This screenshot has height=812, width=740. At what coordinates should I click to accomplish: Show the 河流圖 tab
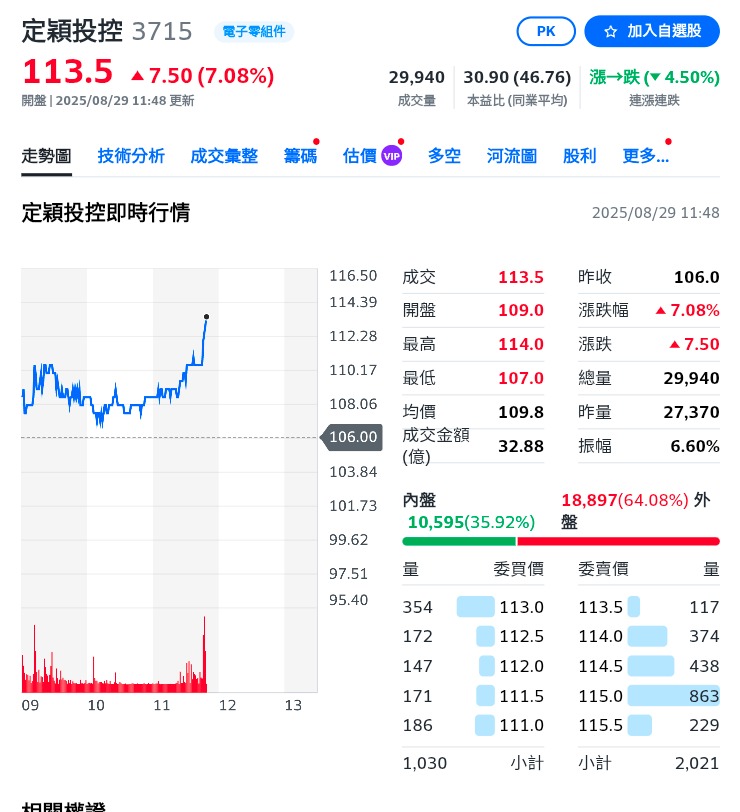pyautogui.click(x=512, y=156)
